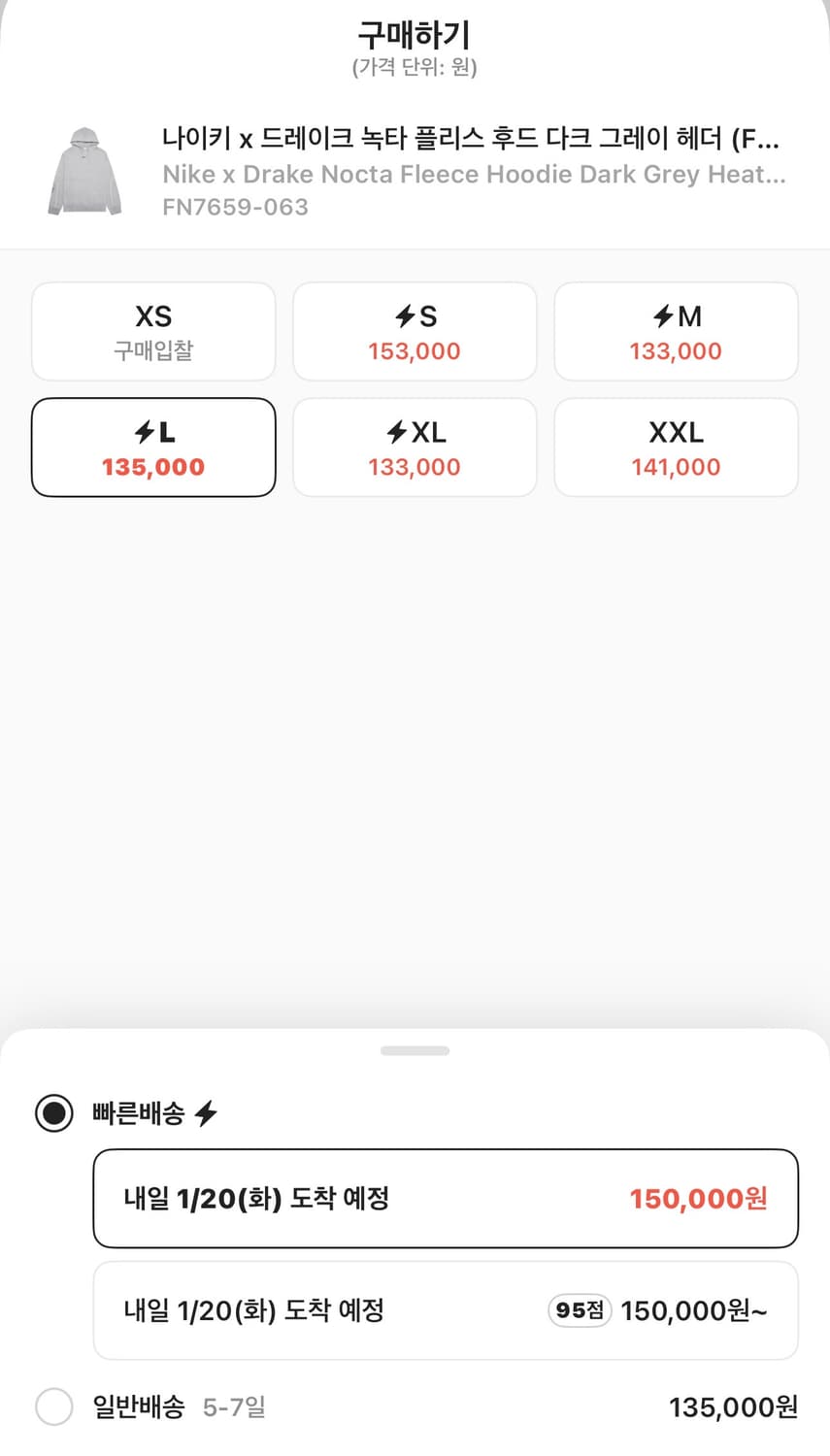This screenshot has height=1456, width=830.
Task: Select size M priced 133,000
Action: 676,330
